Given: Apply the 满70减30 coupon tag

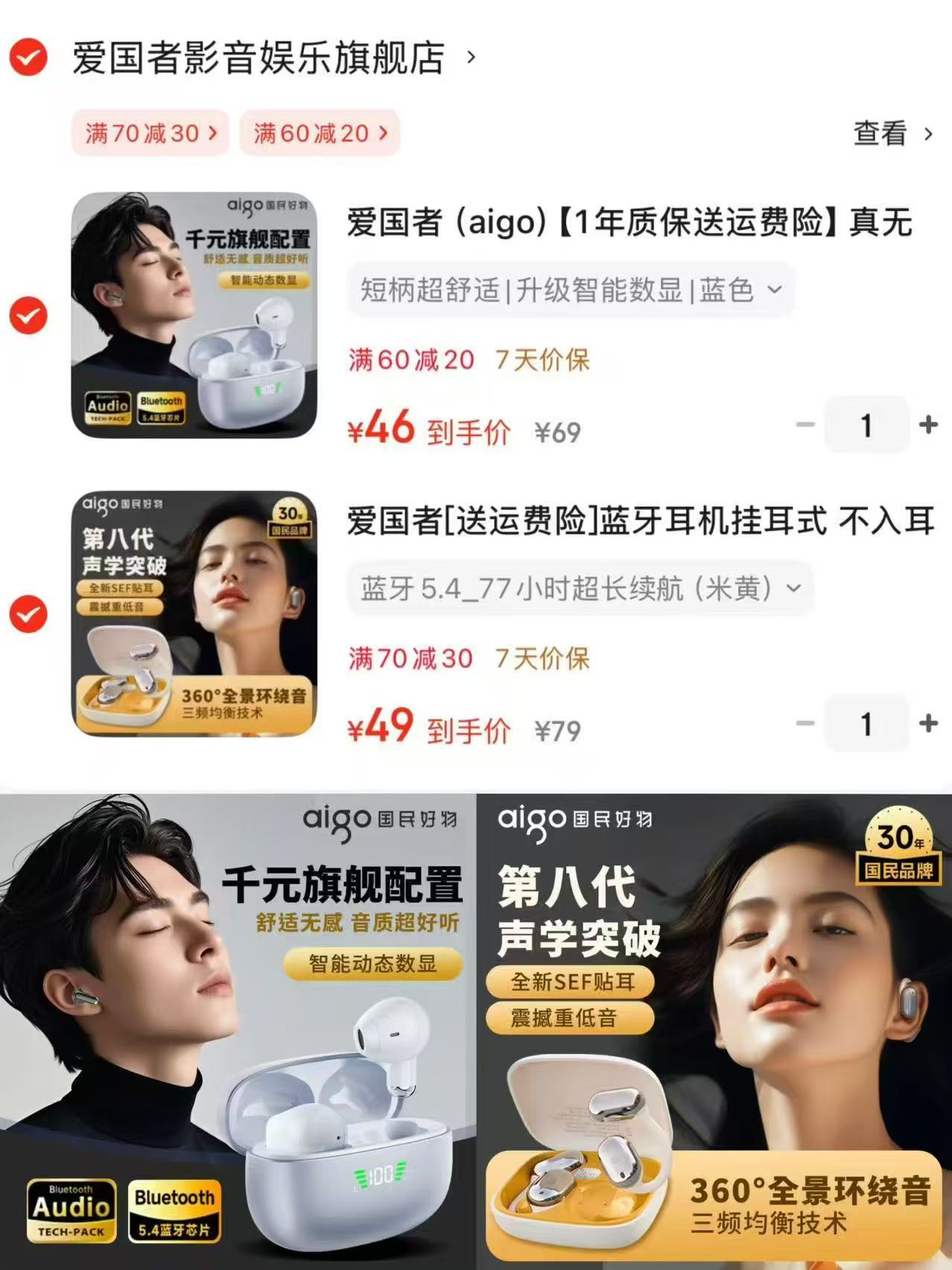Looking at the screenshot, I should (149, 134).
